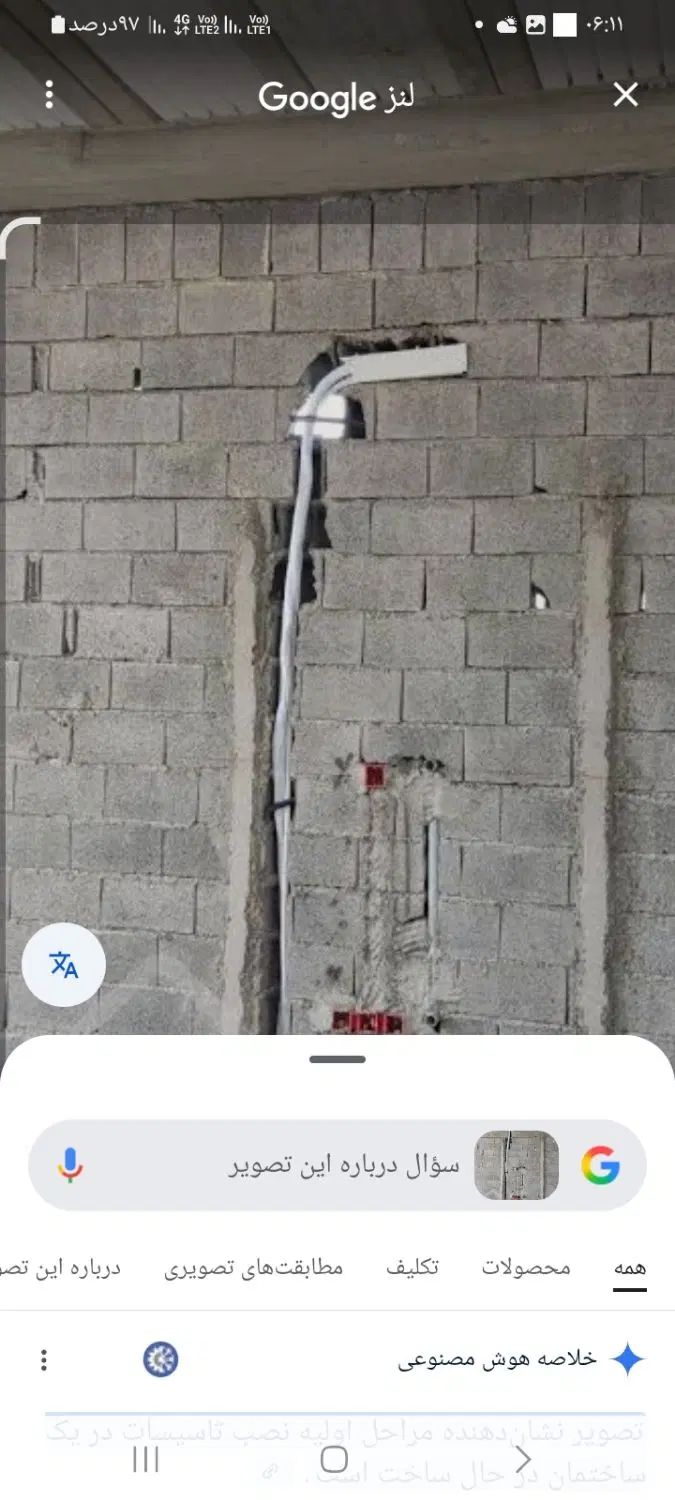Open the image thumbnail in search bar
This screenshot has width=675, height=1500.
pos(516,1165)
